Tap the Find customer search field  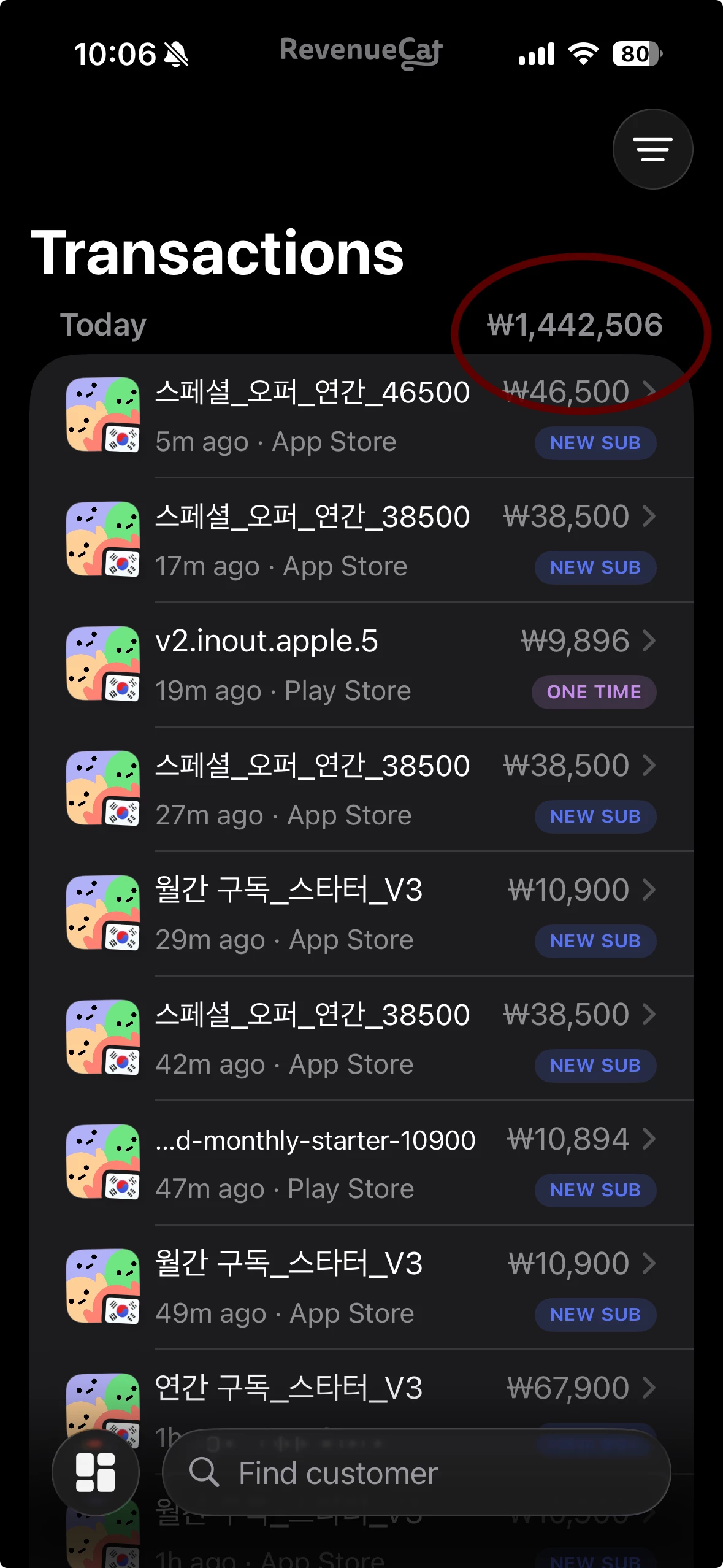click(x=417, y=1473)
